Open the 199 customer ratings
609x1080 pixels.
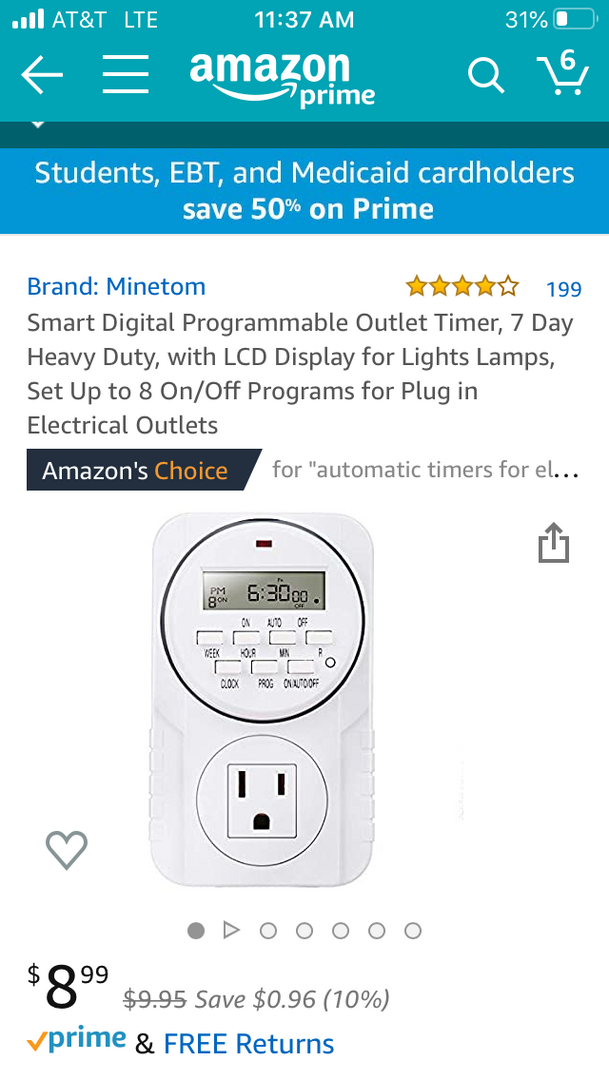(563, 289)
